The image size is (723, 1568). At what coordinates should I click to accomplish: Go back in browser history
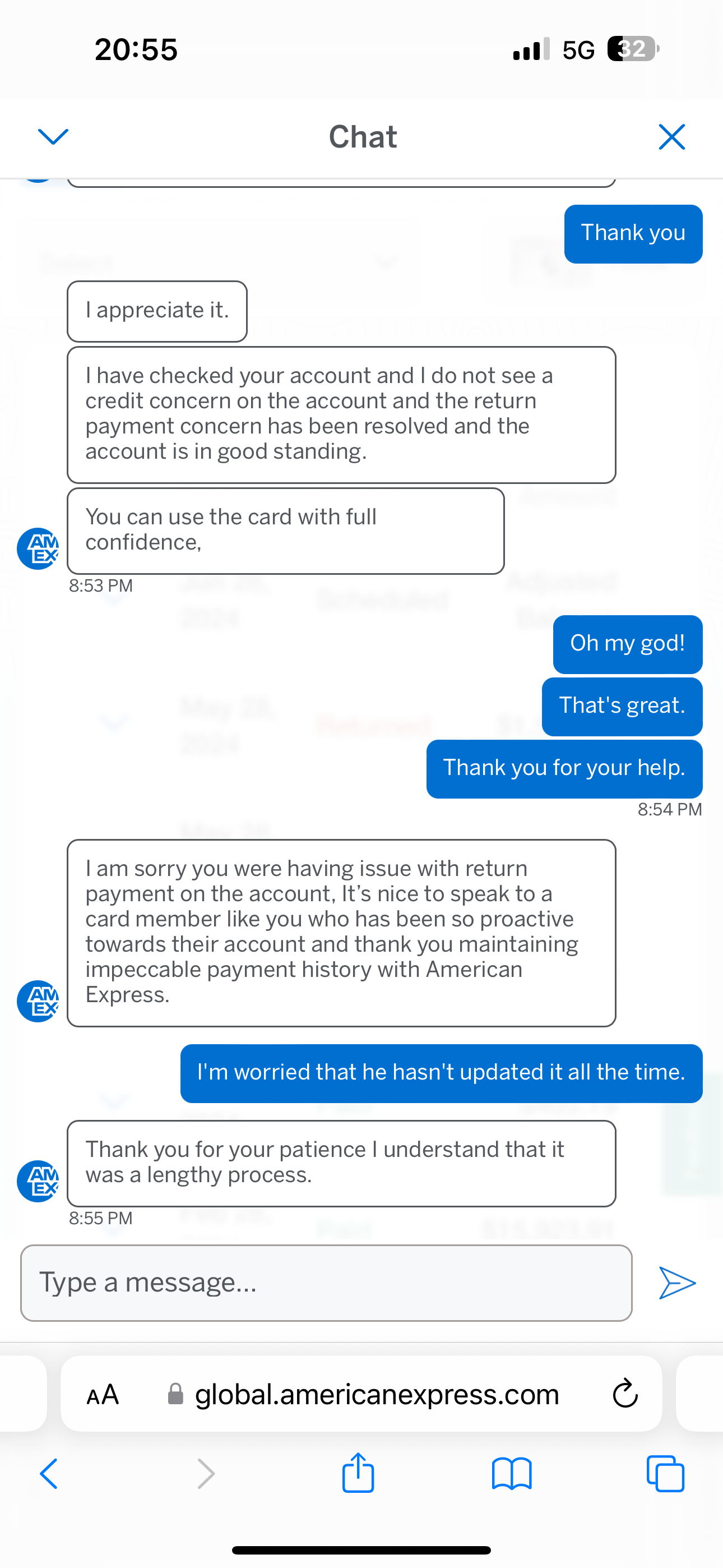49,1474
